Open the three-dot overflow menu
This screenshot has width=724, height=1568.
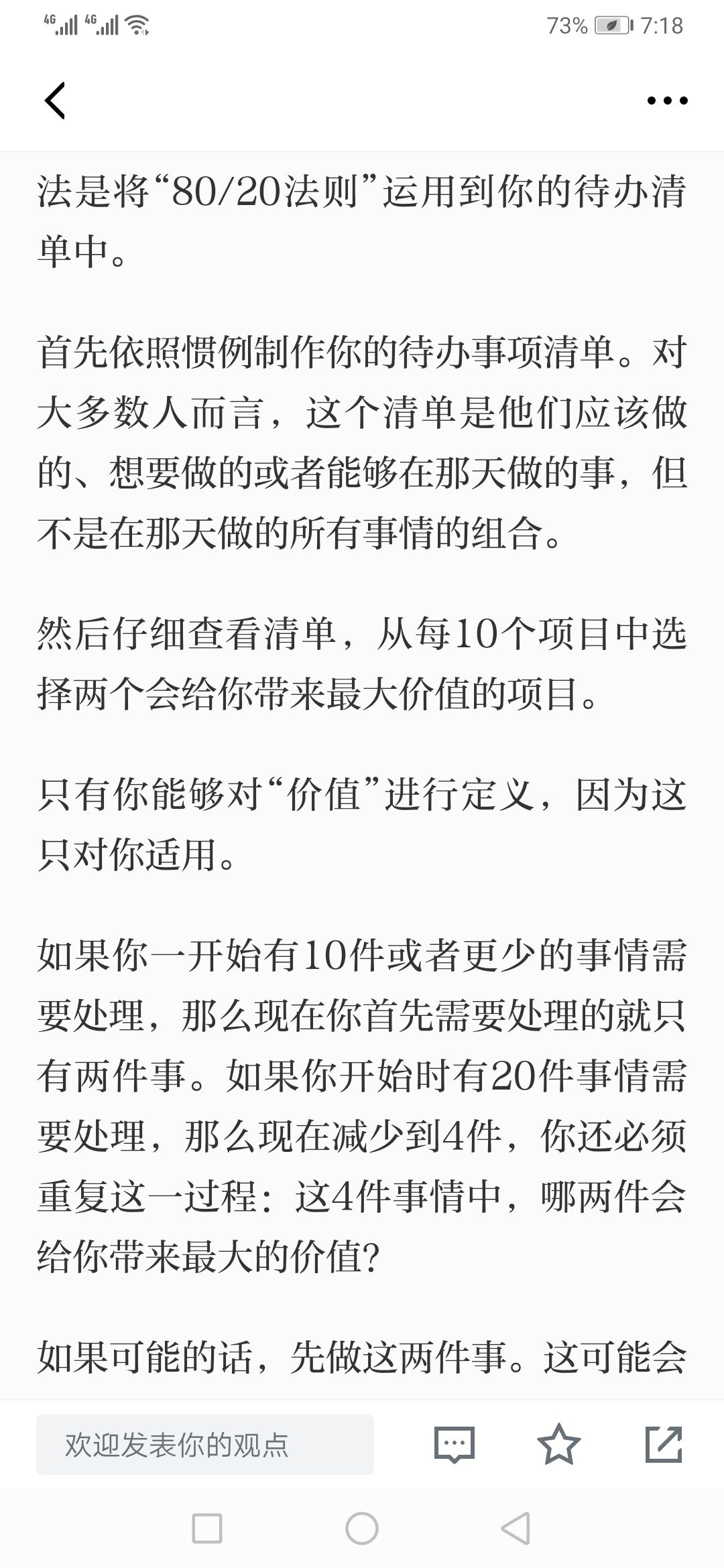point(667,101)
